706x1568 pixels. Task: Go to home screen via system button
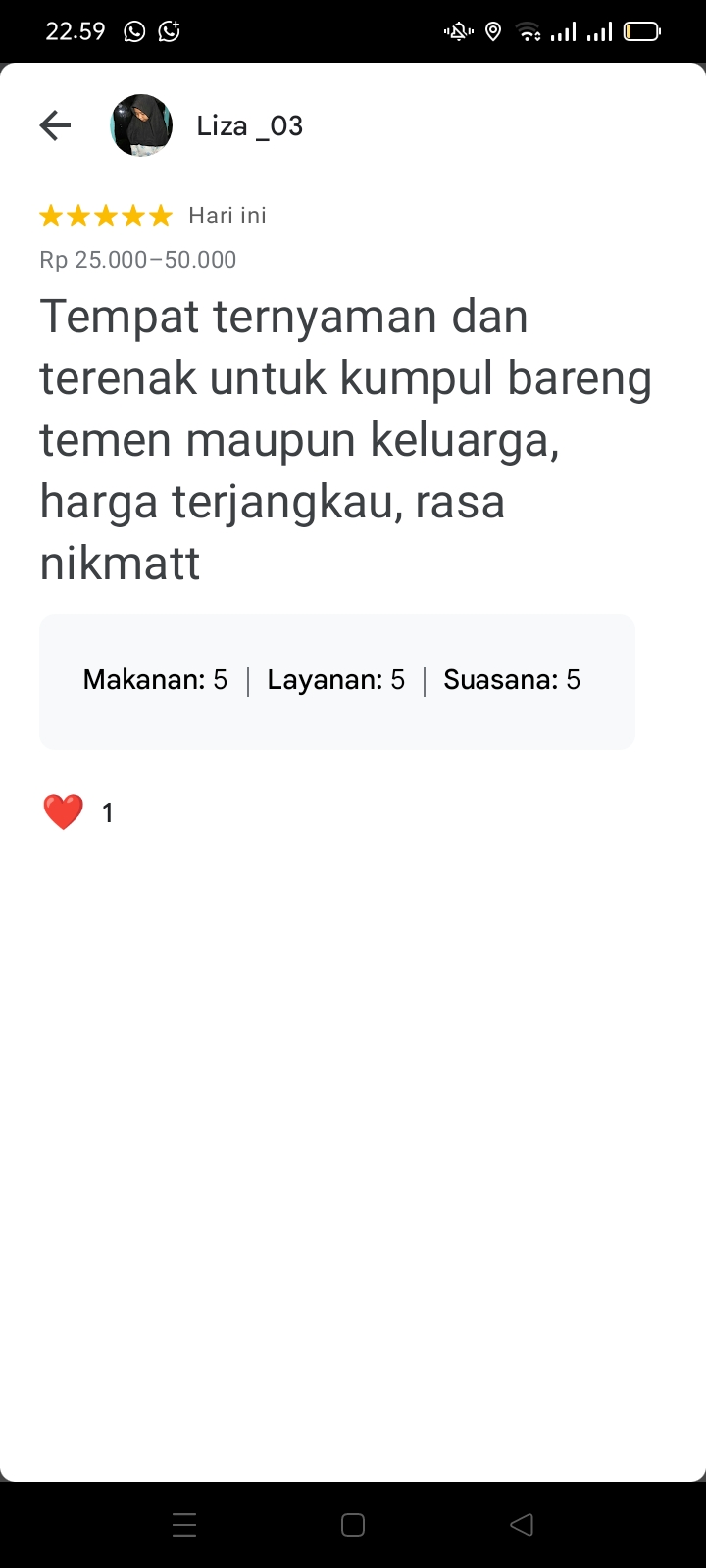click(353, 1525)
